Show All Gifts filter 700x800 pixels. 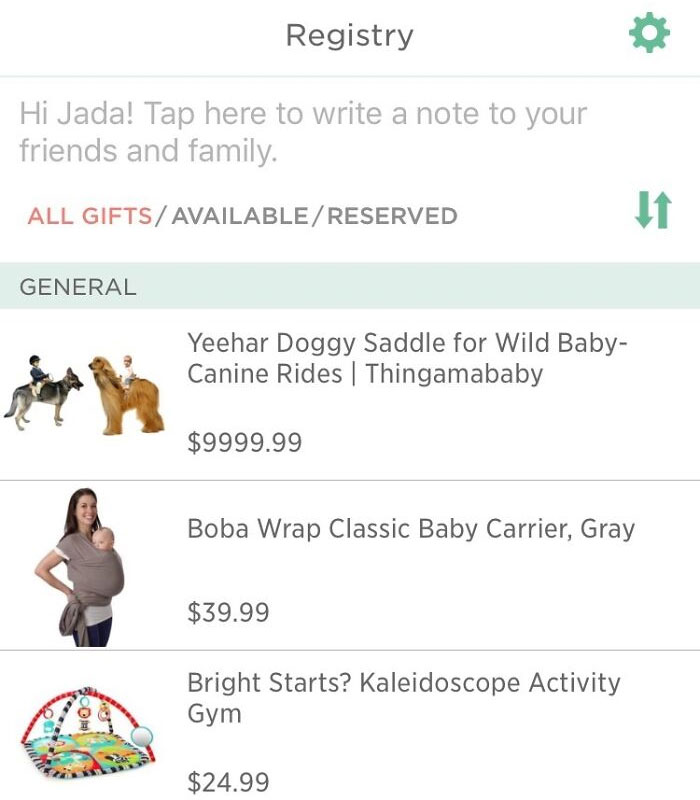[90, 216]
